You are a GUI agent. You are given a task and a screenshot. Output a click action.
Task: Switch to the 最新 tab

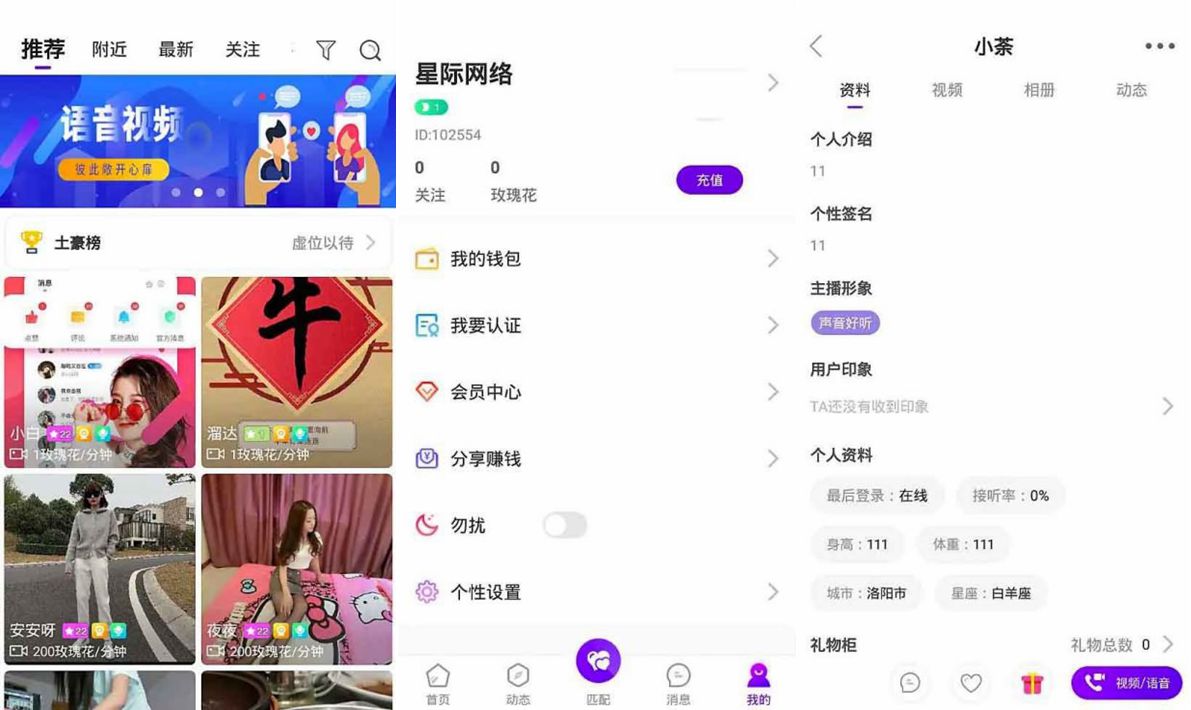[175, 49]
